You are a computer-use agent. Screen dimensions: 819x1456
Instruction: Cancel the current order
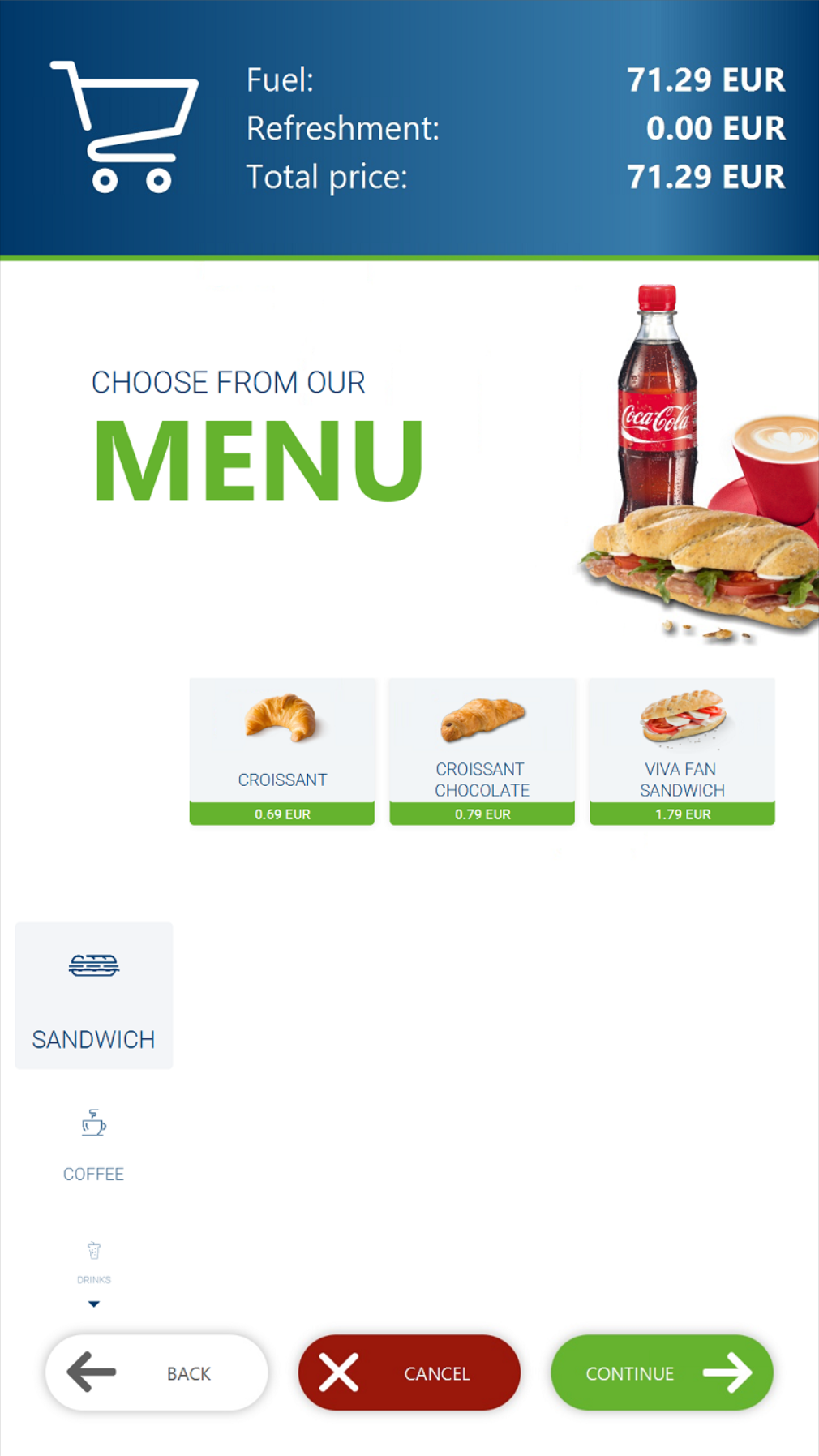coord(409,1372)
